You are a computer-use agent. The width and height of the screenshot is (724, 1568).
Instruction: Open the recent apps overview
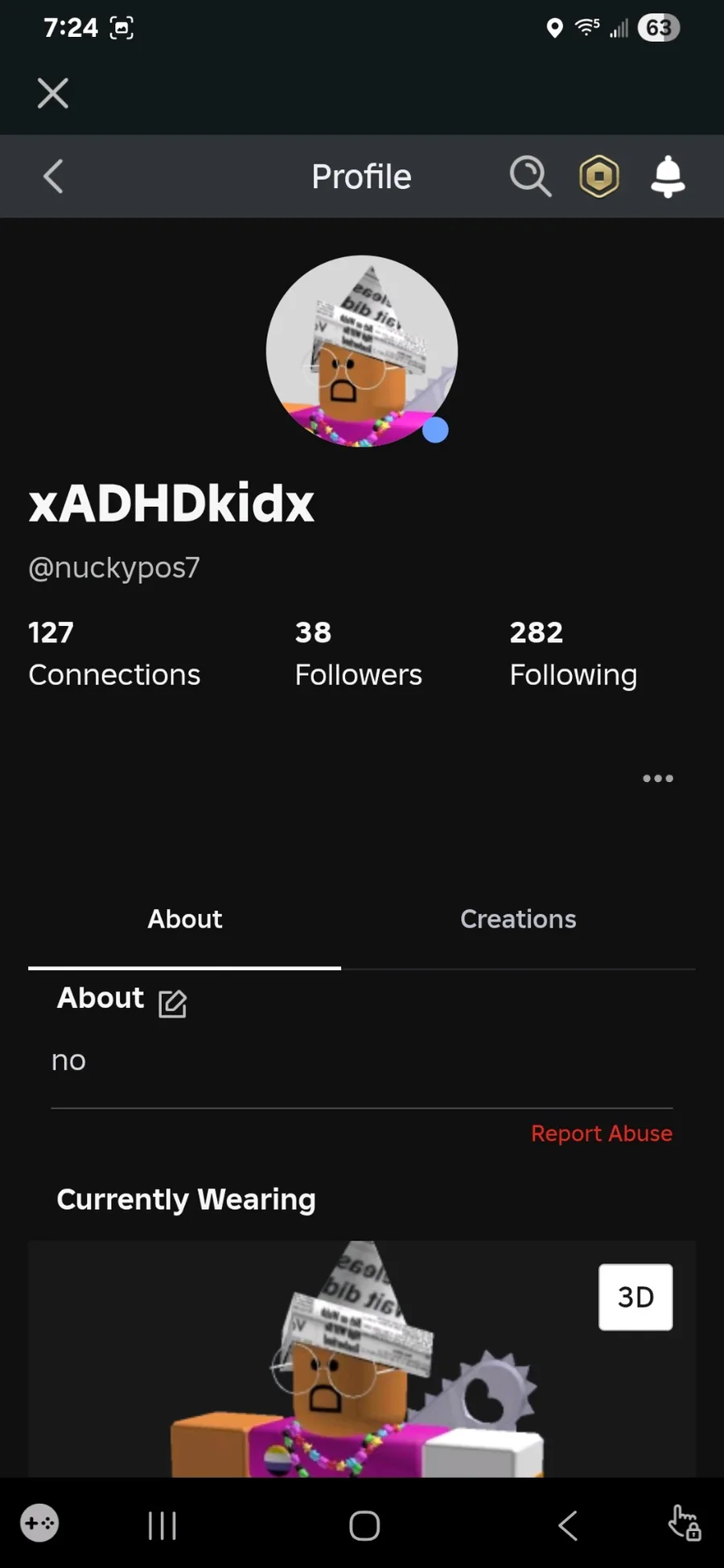pyautogui.click(x=162, y=1525)
